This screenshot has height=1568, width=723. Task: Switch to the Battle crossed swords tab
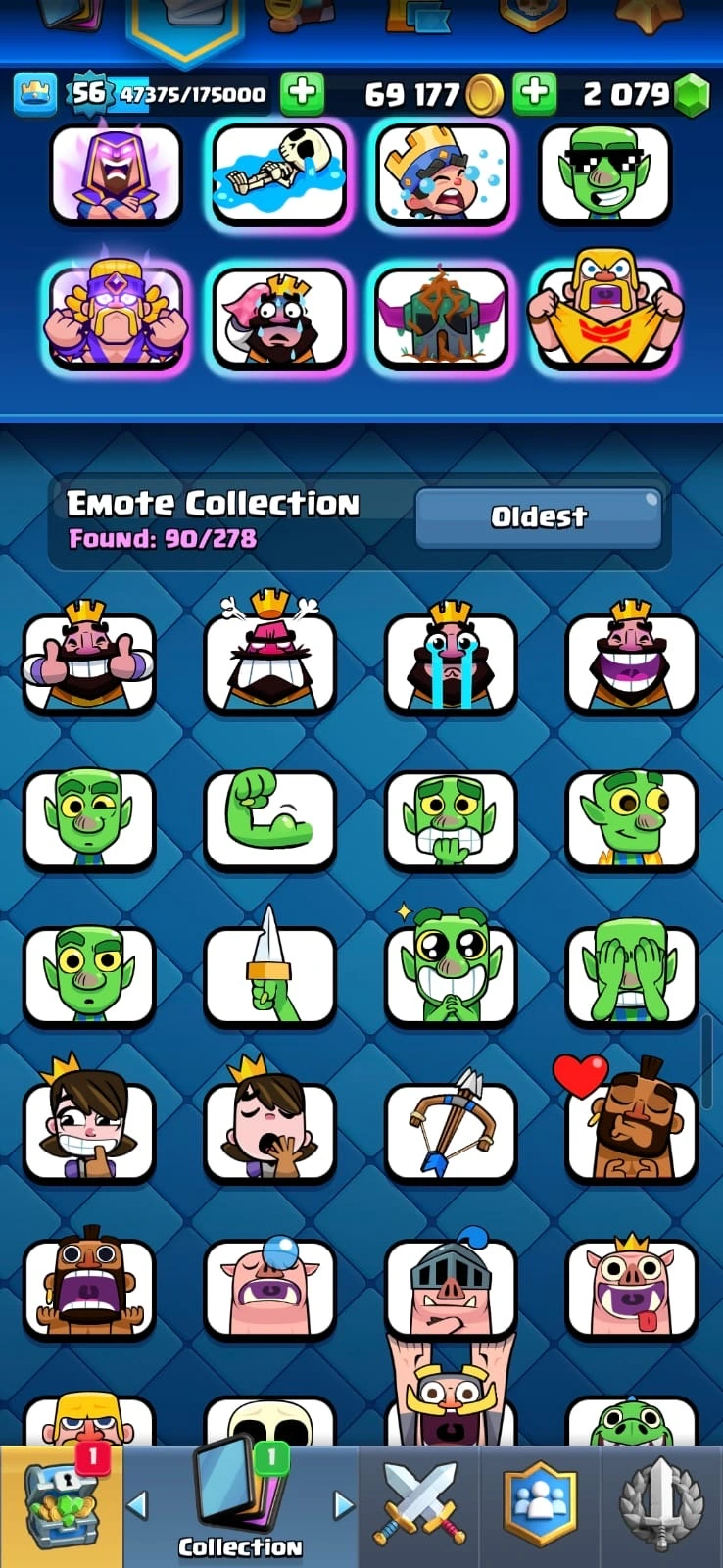(x=419, y=1504)
